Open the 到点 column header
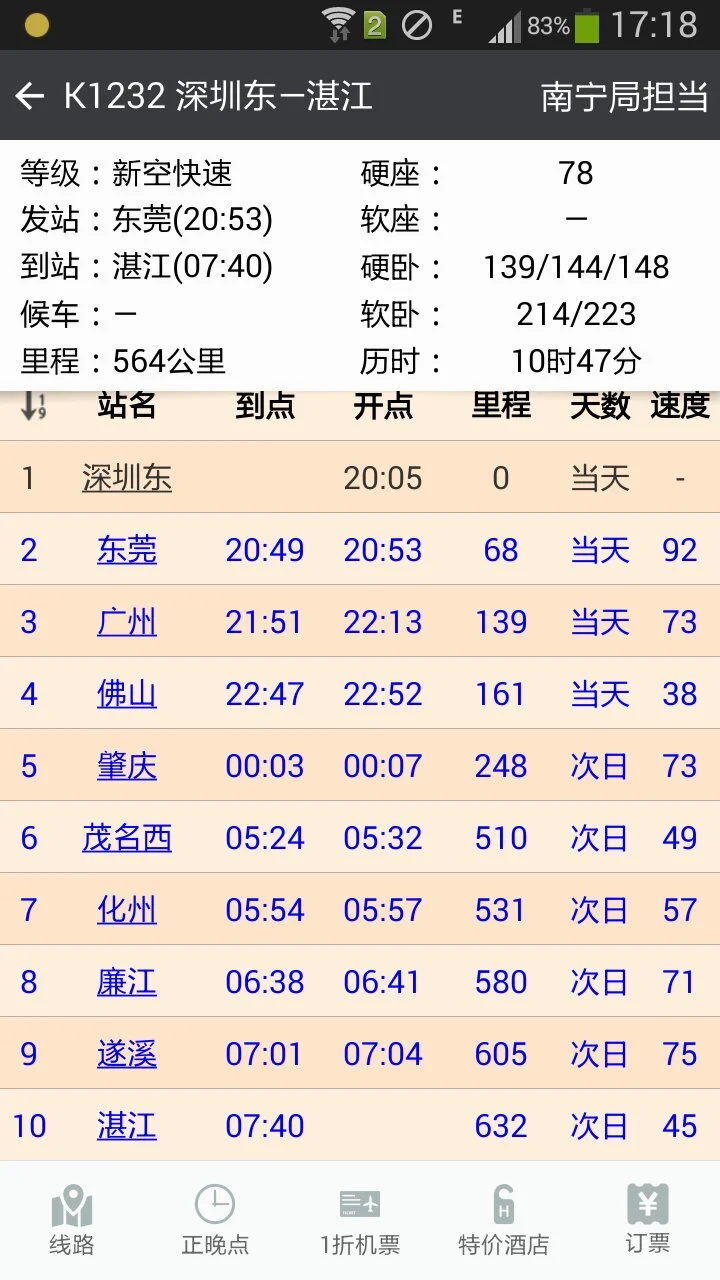 [266, 406]
